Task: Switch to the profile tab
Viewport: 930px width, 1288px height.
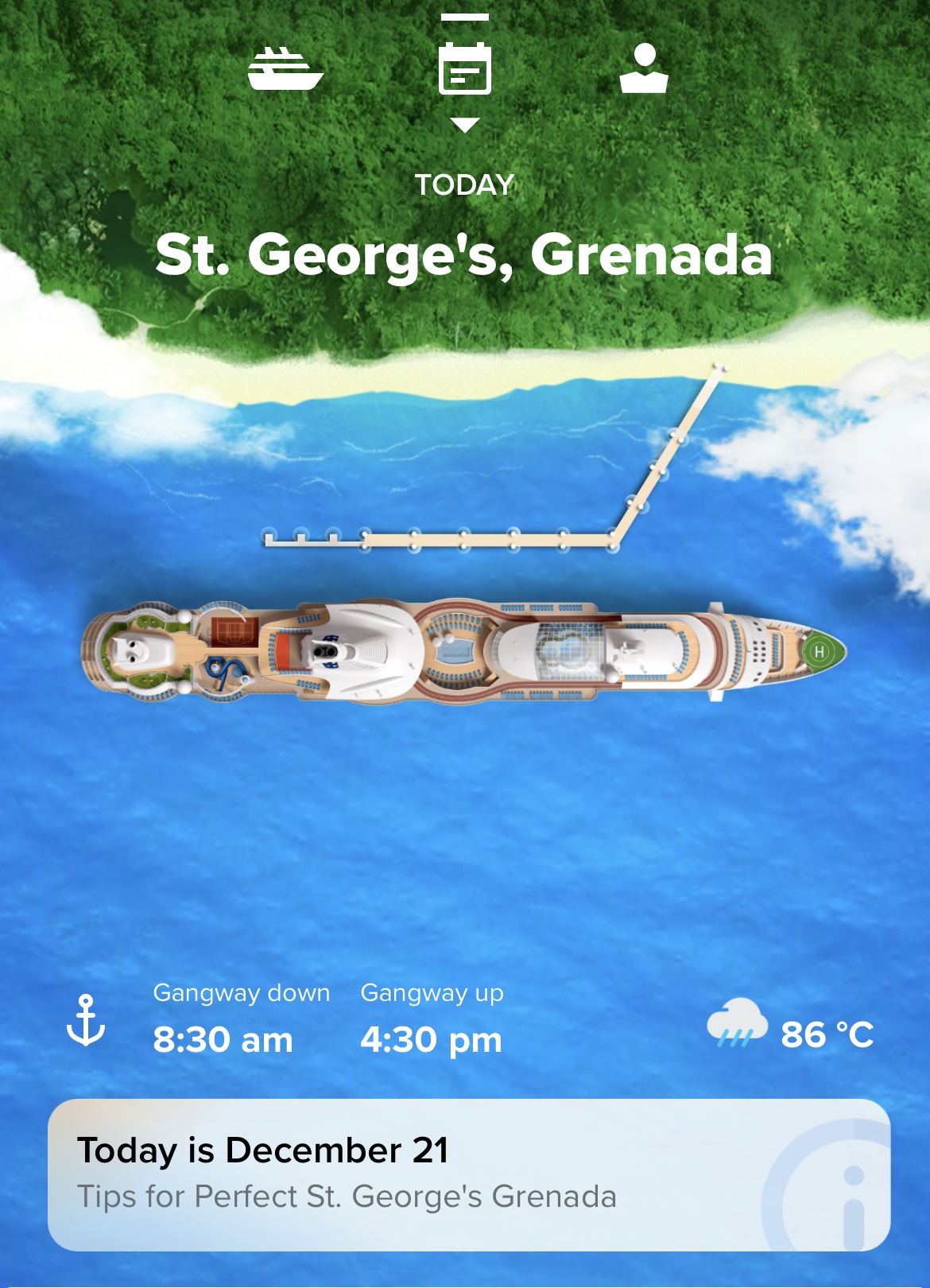Action: (644, 68)
